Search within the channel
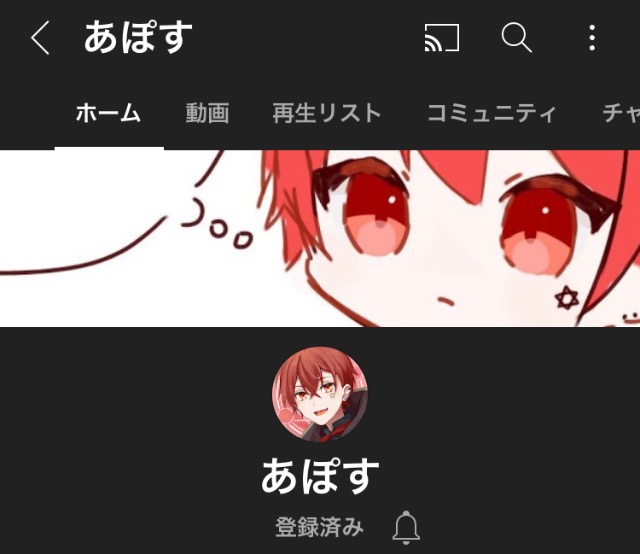Image resolution: width=640 pixels, height=554 pixels. click(x=516, y=39)
